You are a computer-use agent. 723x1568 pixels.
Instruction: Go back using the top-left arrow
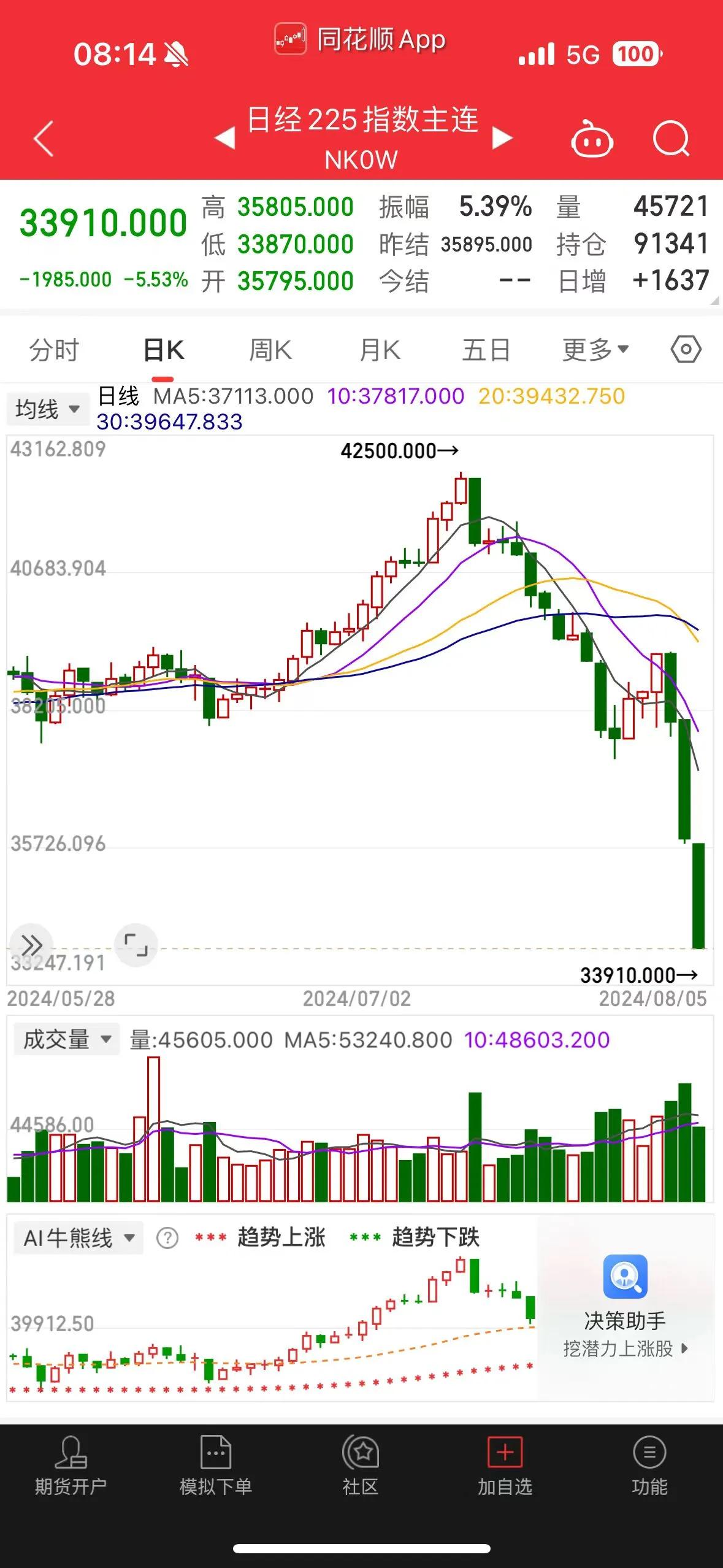43,139
